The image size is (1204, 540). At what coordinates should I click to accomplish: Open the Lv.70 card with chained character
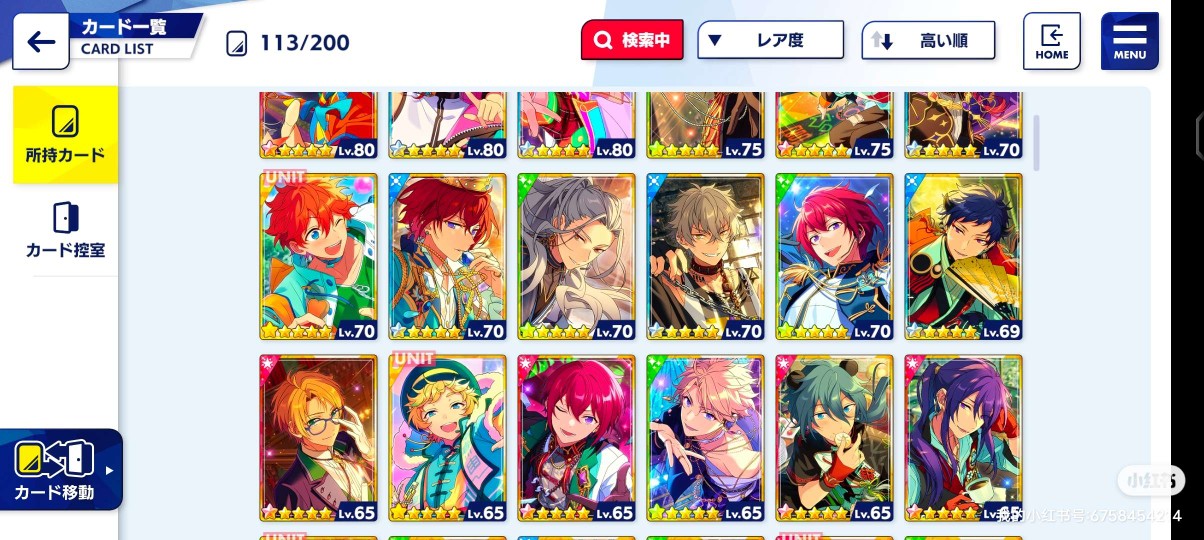coord(705,257)
